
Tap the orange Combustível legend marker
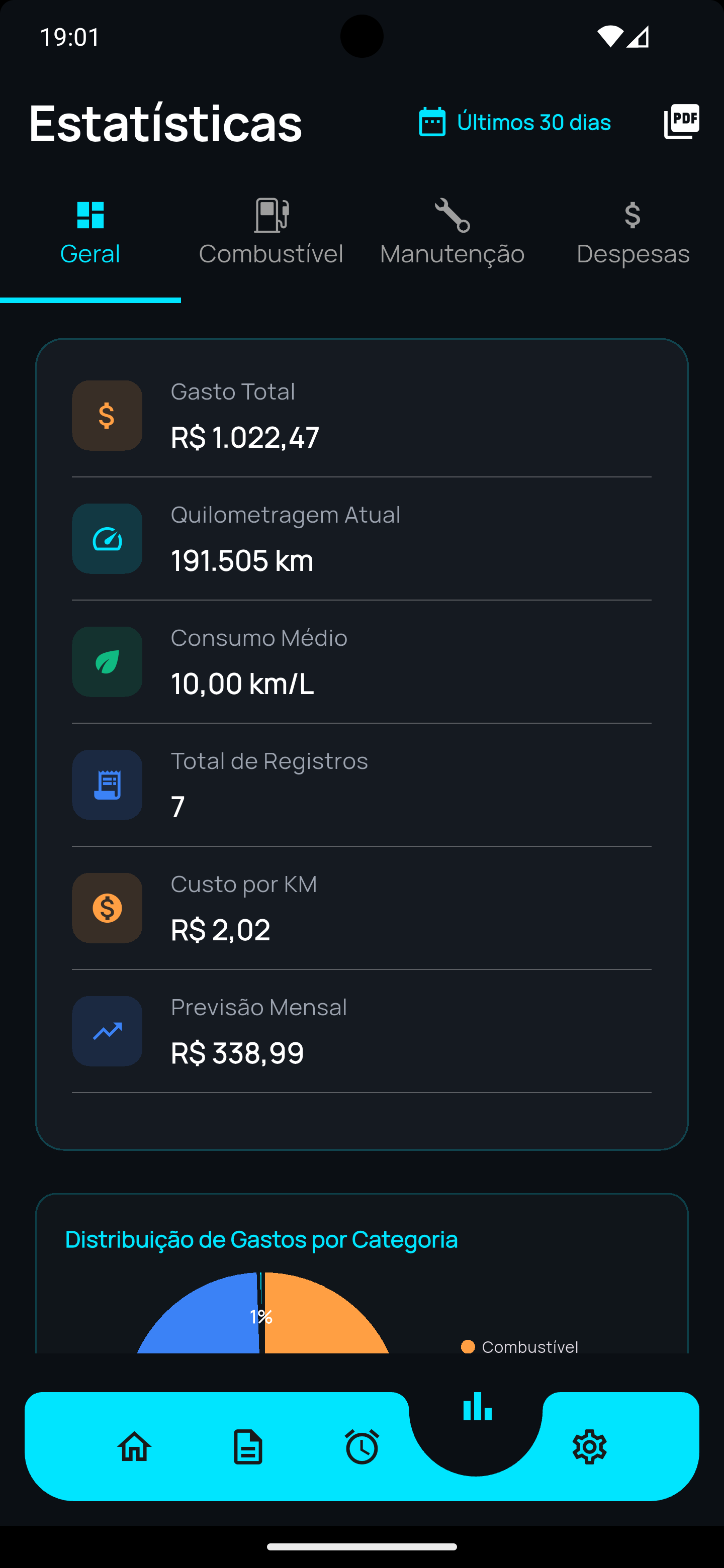468,1346
